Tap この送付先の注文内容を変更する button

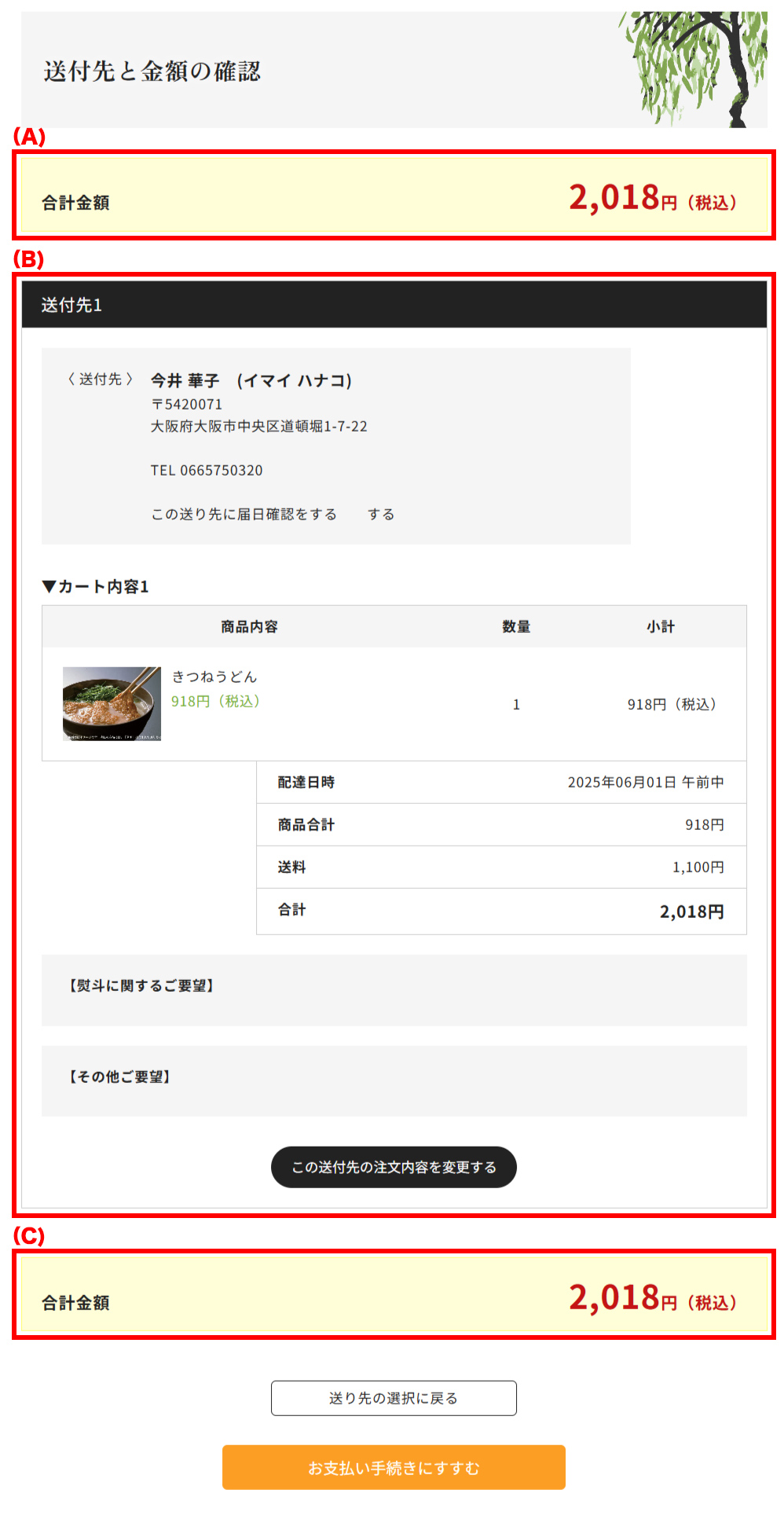point(394,1167)
